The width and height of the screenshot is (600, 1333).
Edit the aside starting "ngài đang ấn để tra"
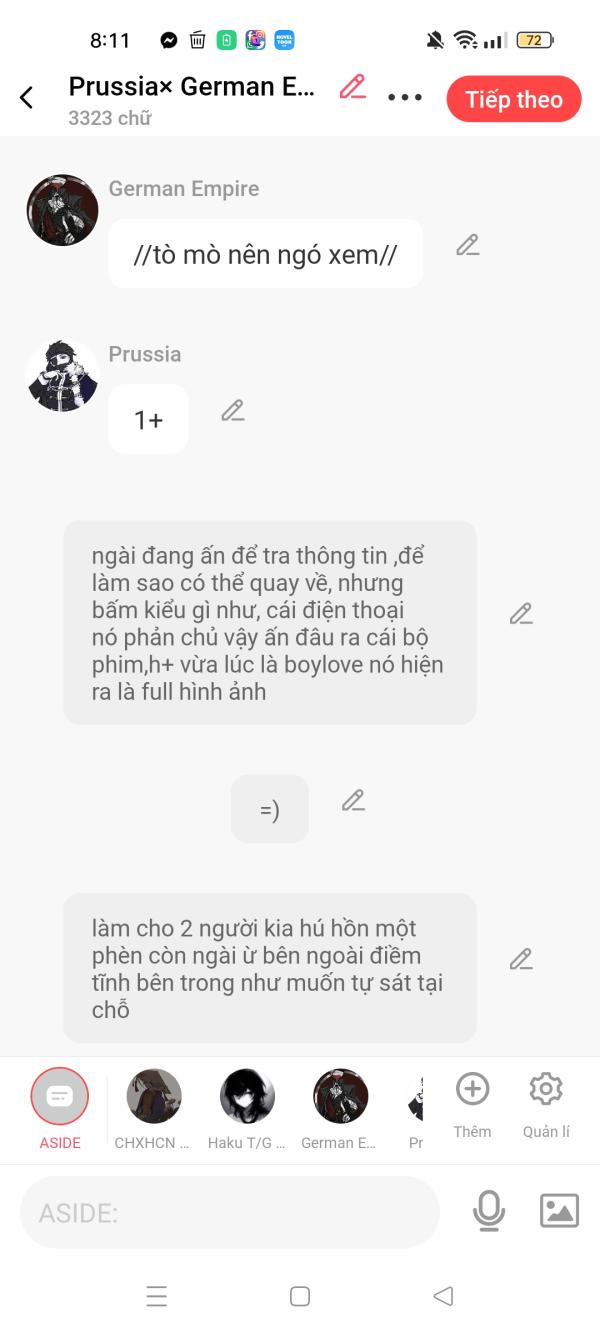coord(520,614)
